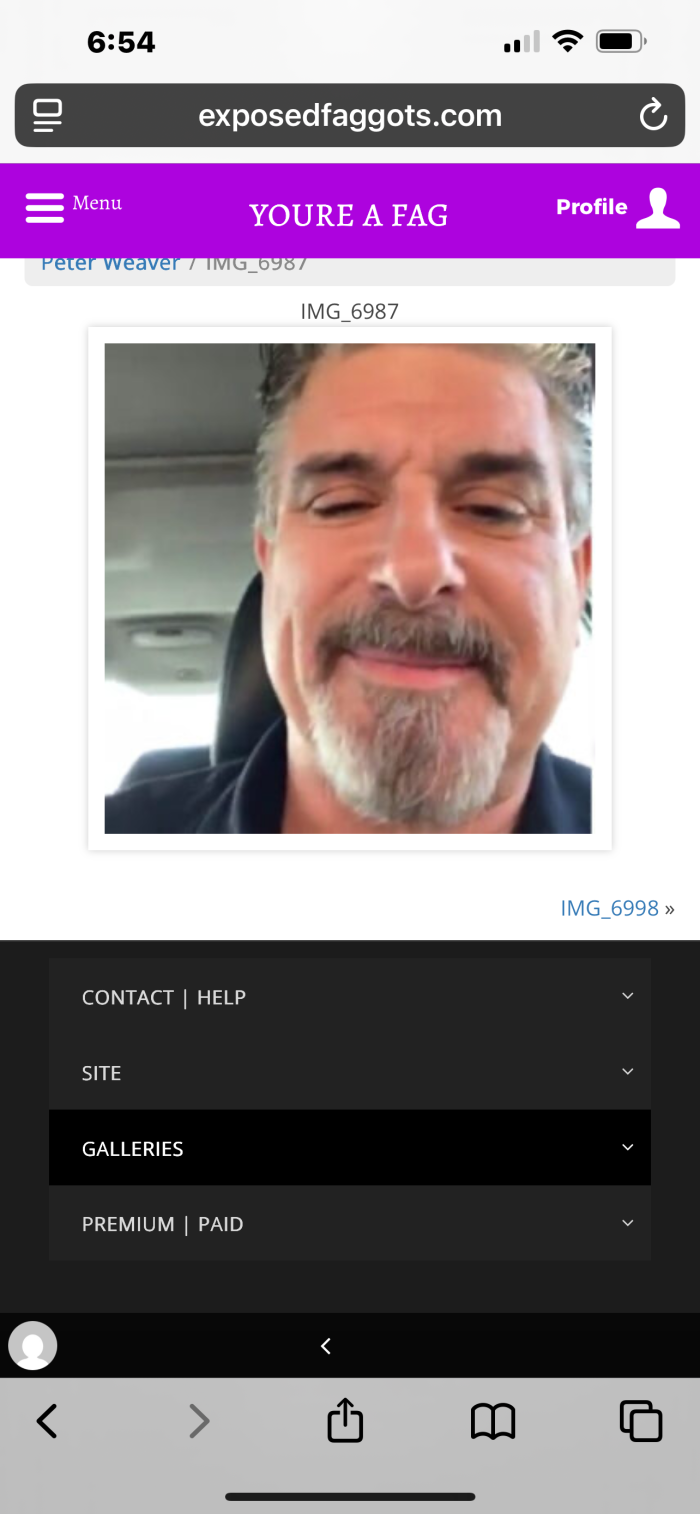The width and height of the screenshot is (700, 1514).
Task: Follow the breadcrumb link to the parent gallery
Action: point(110,264)
